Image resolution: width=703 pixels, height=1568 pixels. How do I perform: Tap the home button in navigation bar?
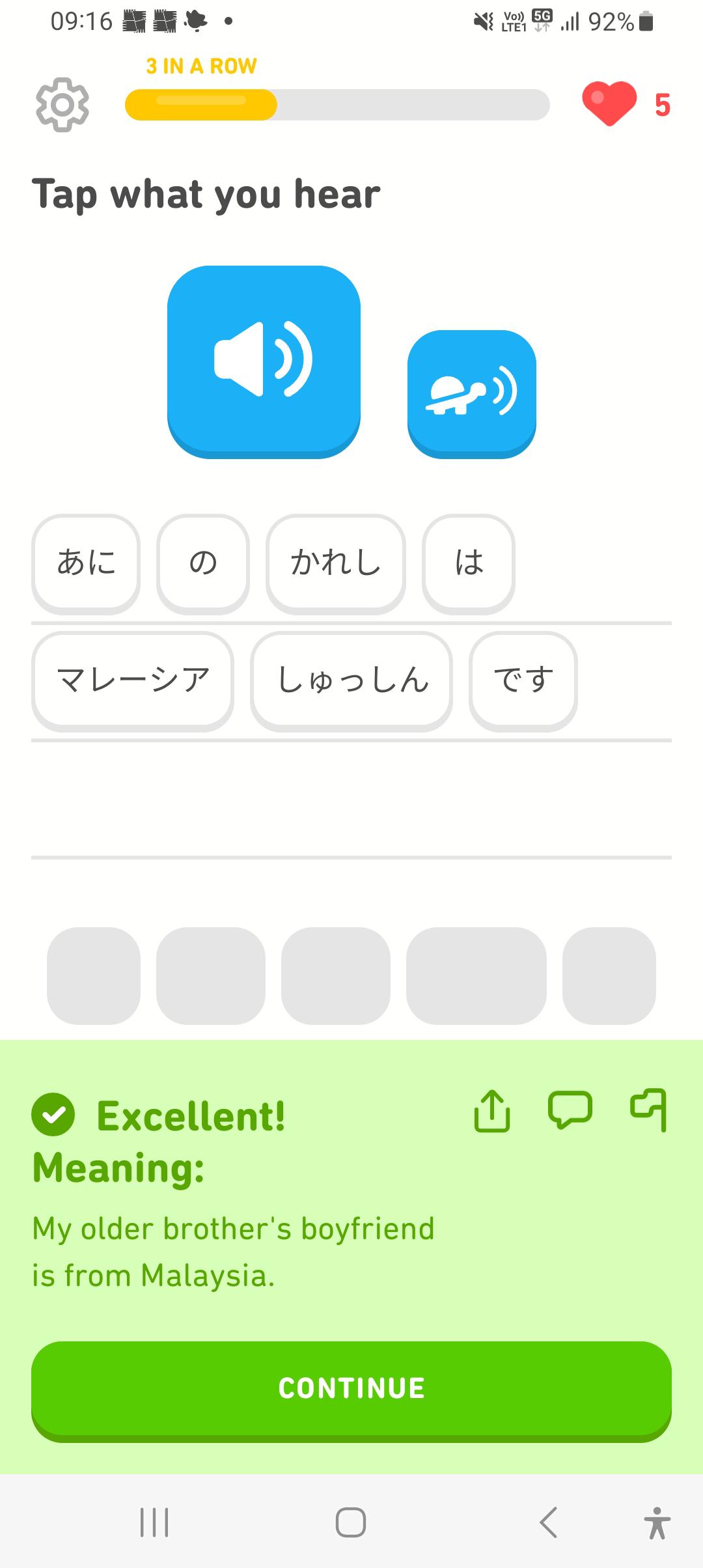(351, 1523)
